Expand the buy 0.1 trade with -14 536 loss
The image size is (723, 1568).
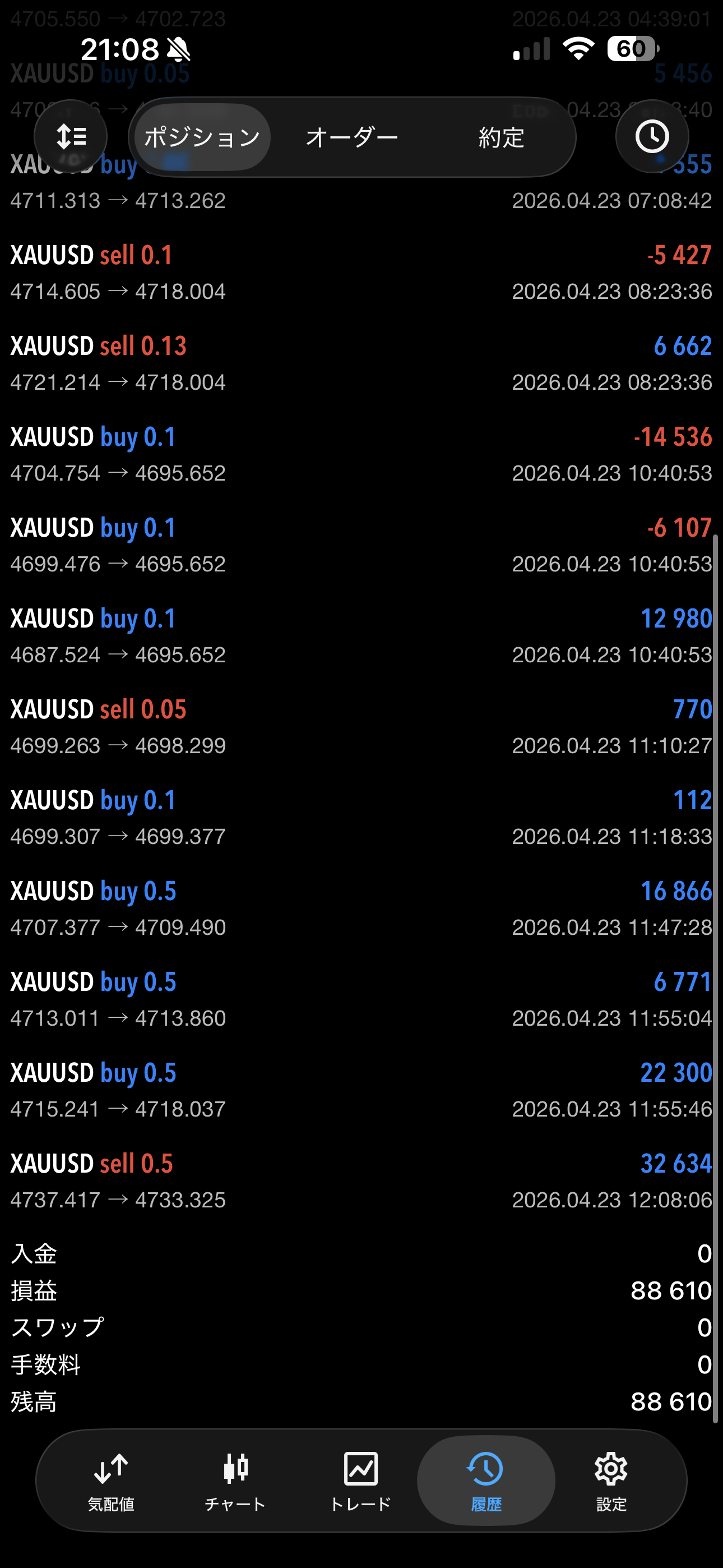tap(361, 454)
